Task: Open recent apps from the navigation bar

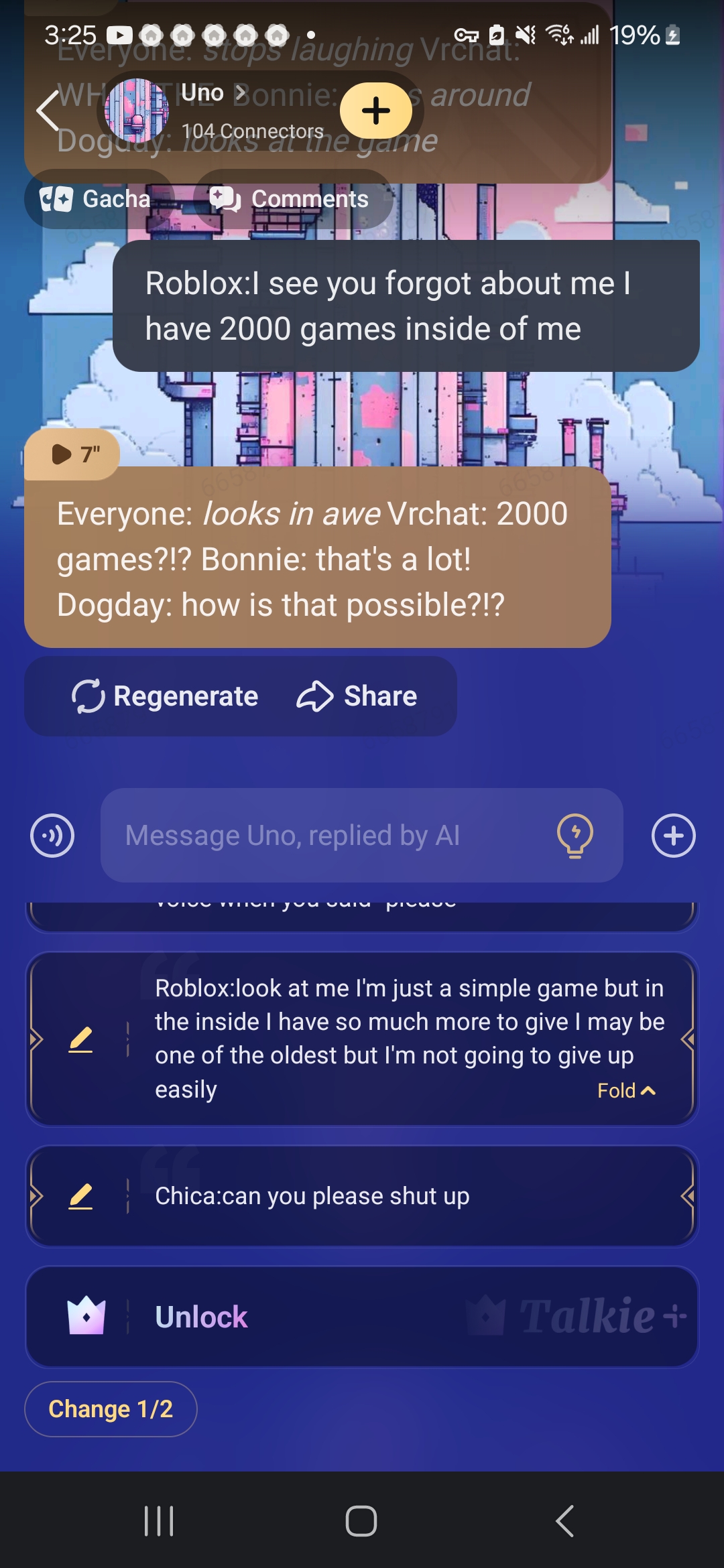Action: pos(159,1520)
